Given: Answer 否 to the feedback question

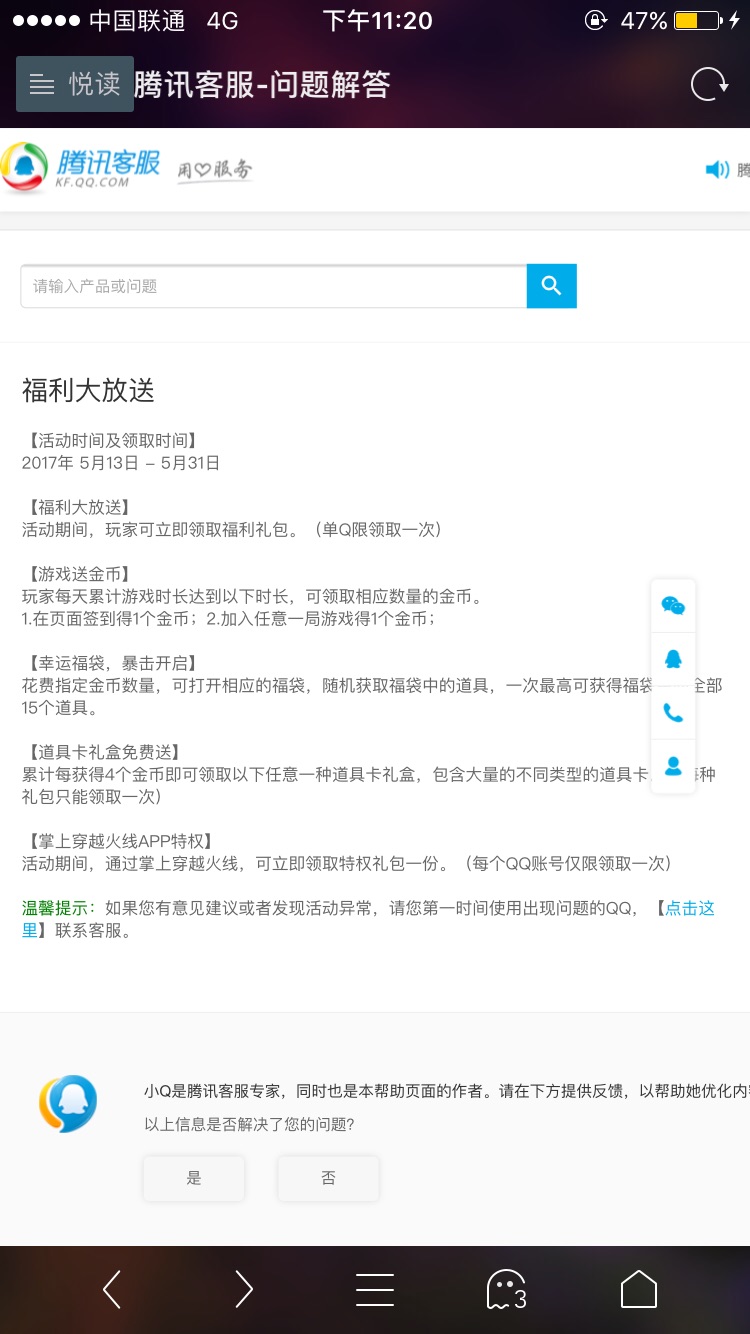Looking at the screenshot, I should tap(328, 1178).
